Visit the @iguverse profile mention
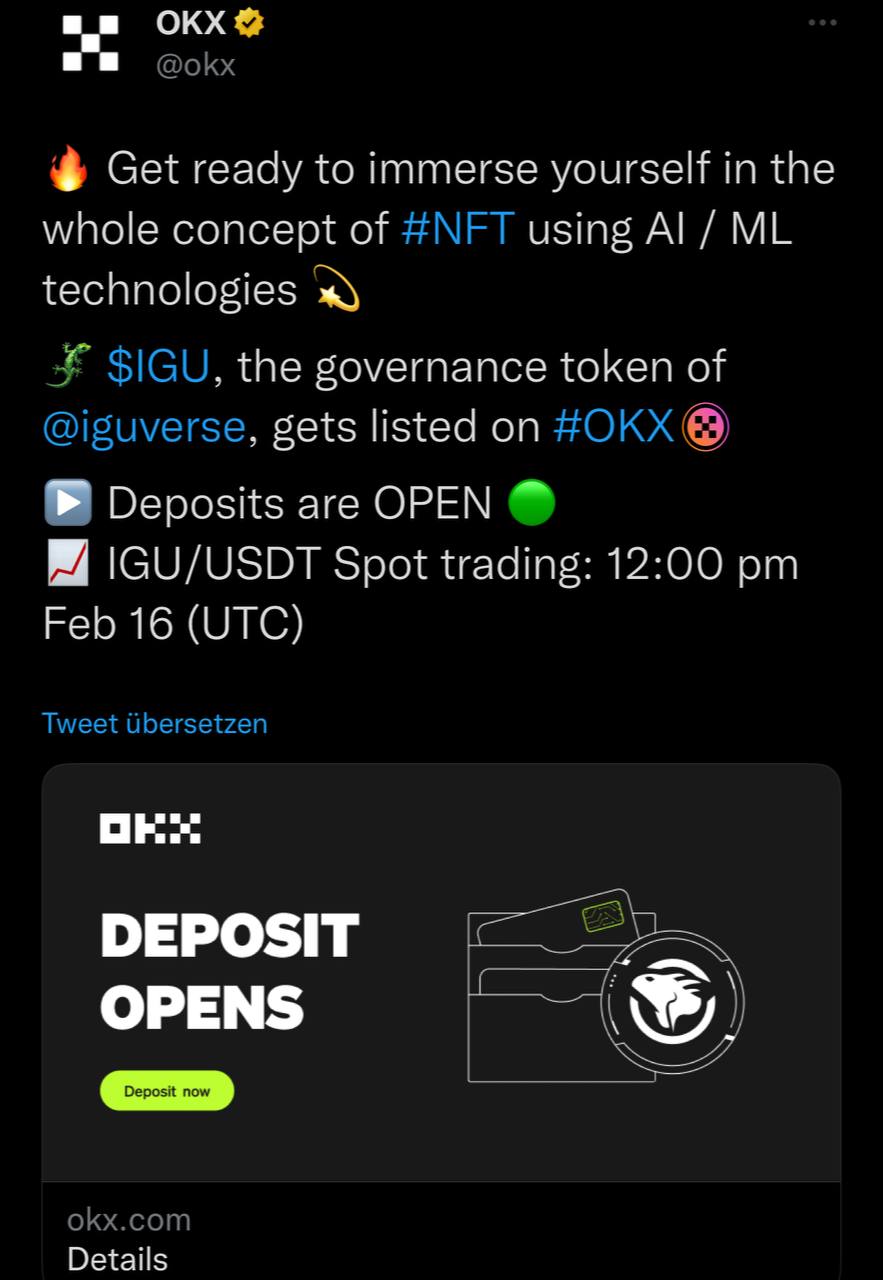Viewport: 883px width, 1280px height. tap(144, 427)
